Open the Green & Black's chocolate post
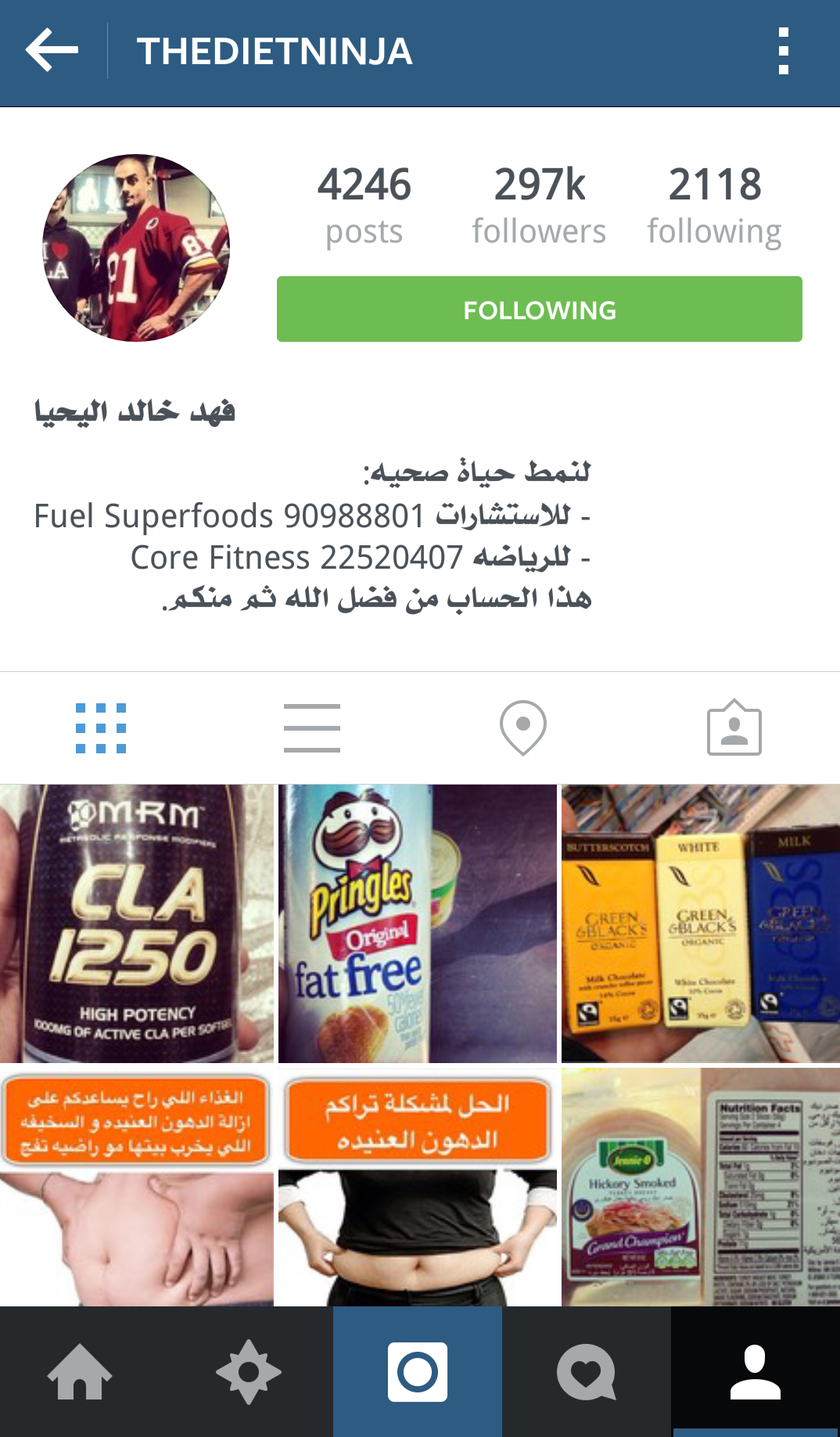This screenshot has width=840, height=1437. coord(700,923)
